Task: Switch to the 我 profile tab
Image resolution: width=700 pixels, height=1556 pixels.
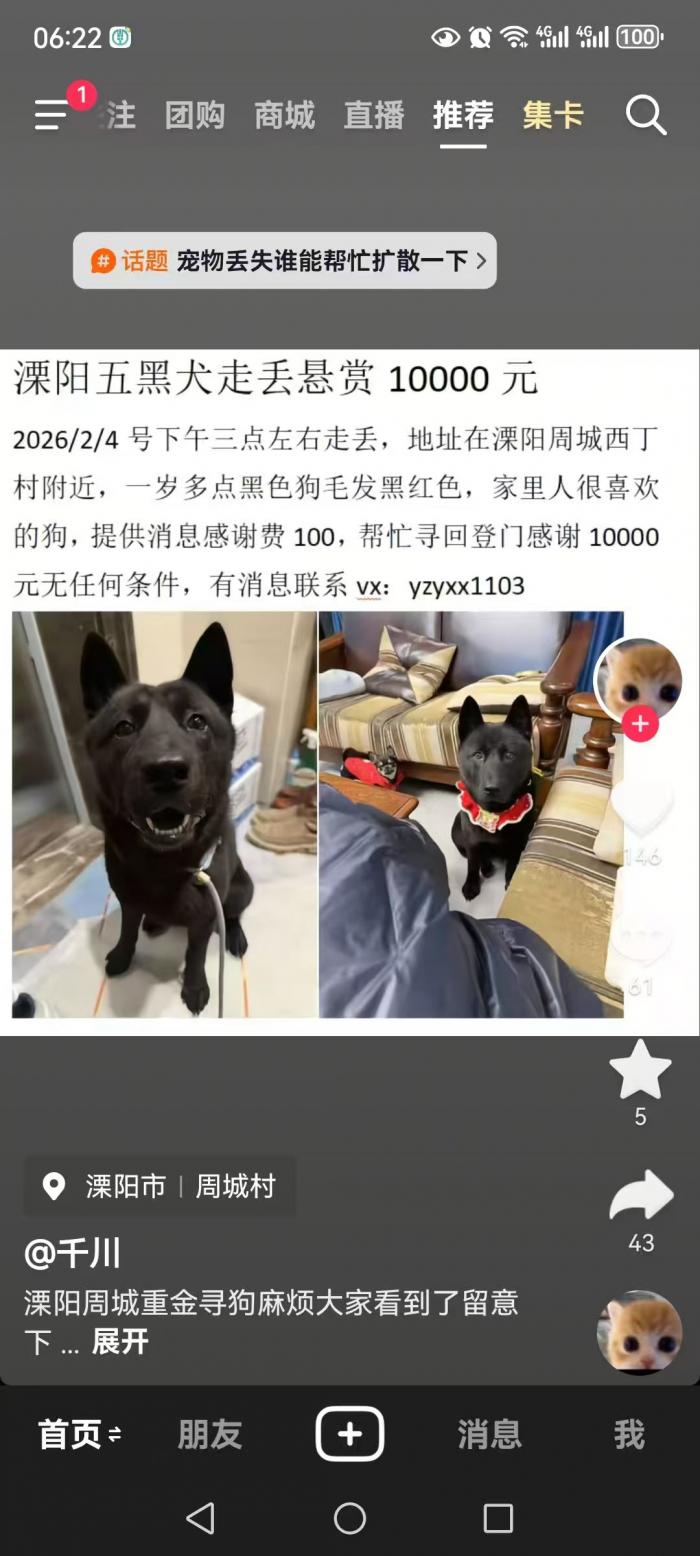Action: point(628,1435)
